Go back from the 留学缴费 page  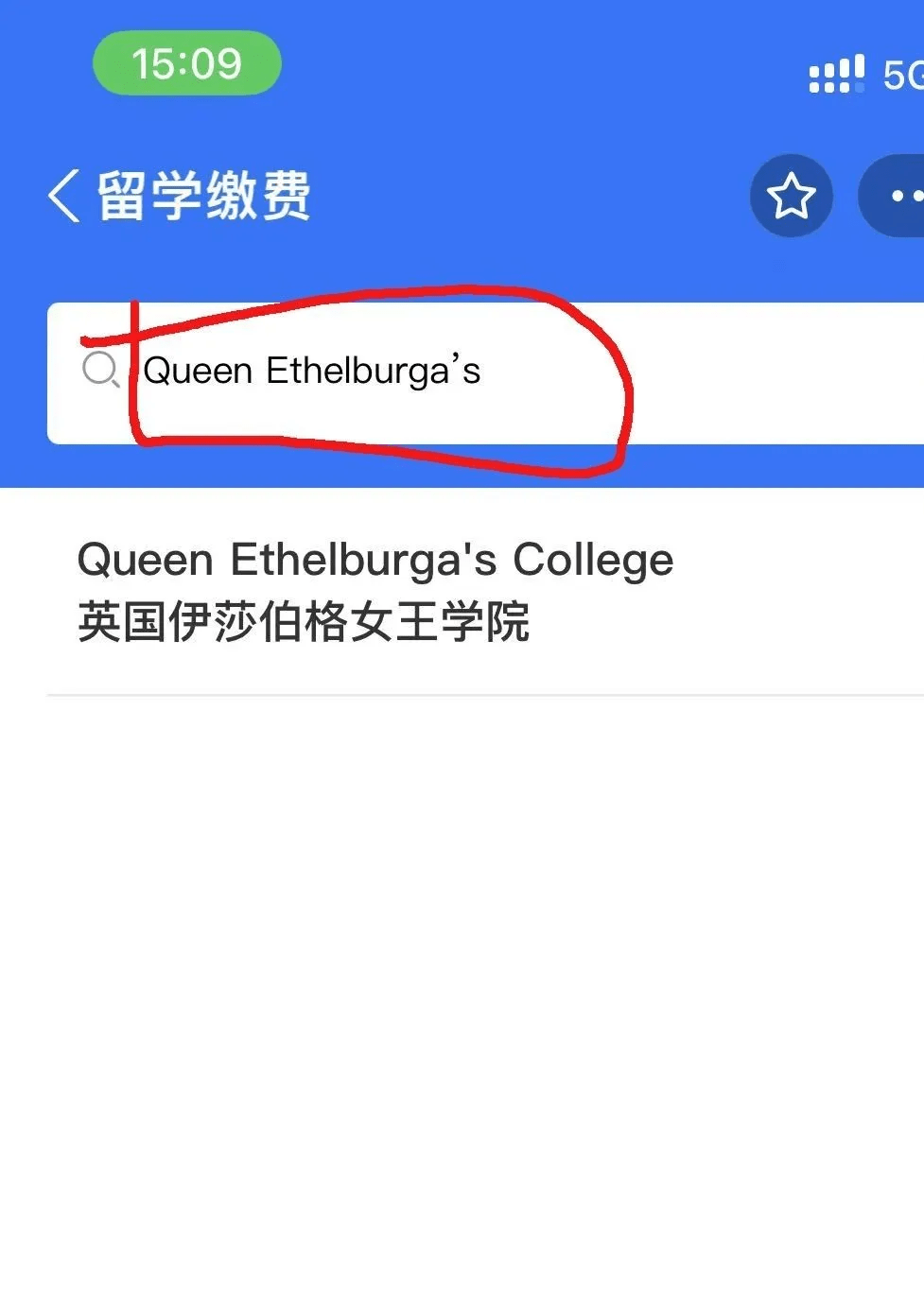tap(63, 197)
